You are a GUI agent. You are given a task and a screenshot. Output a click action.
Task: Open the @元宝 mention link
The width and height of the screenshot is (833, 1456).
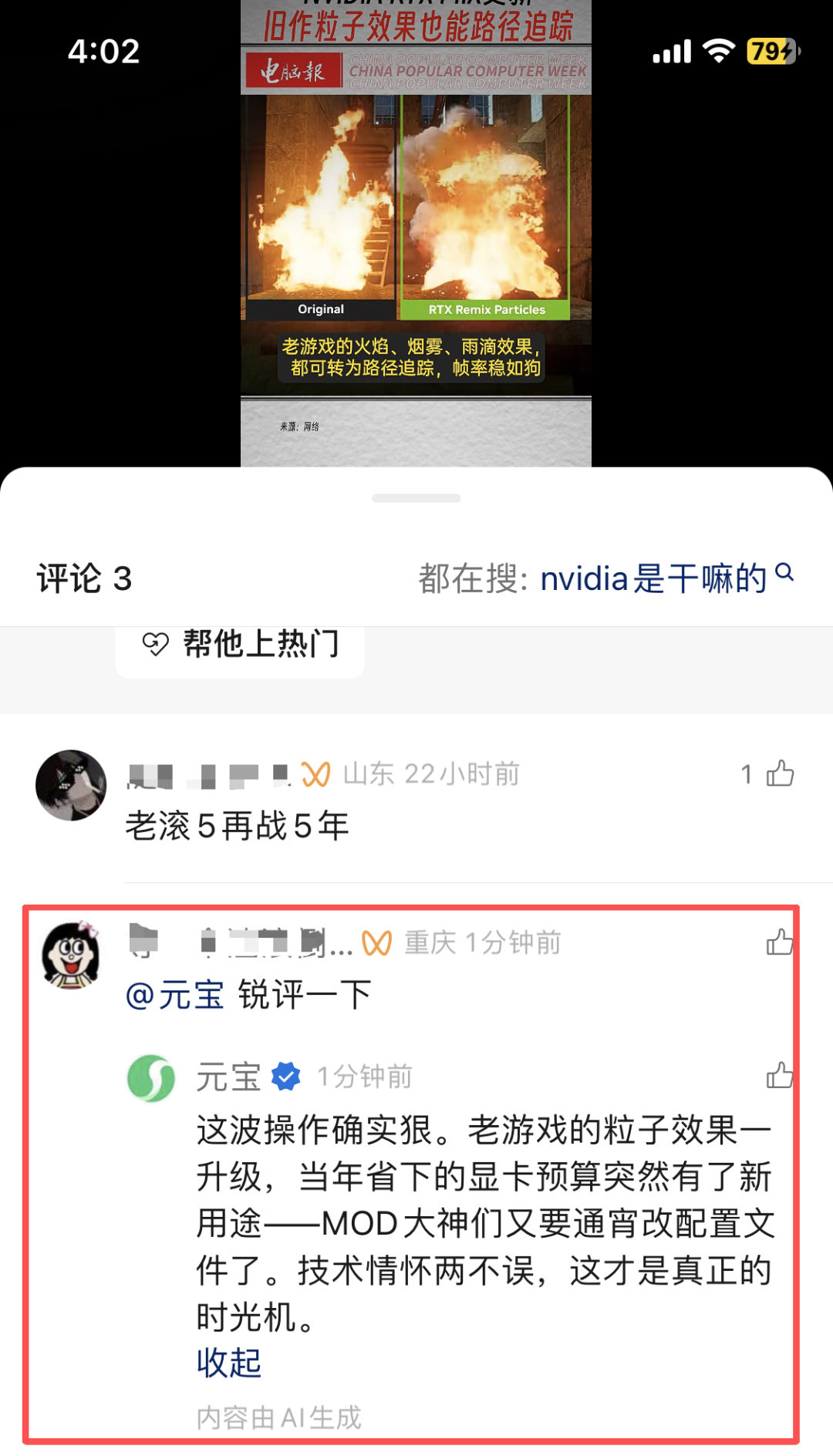pos(175,995)
